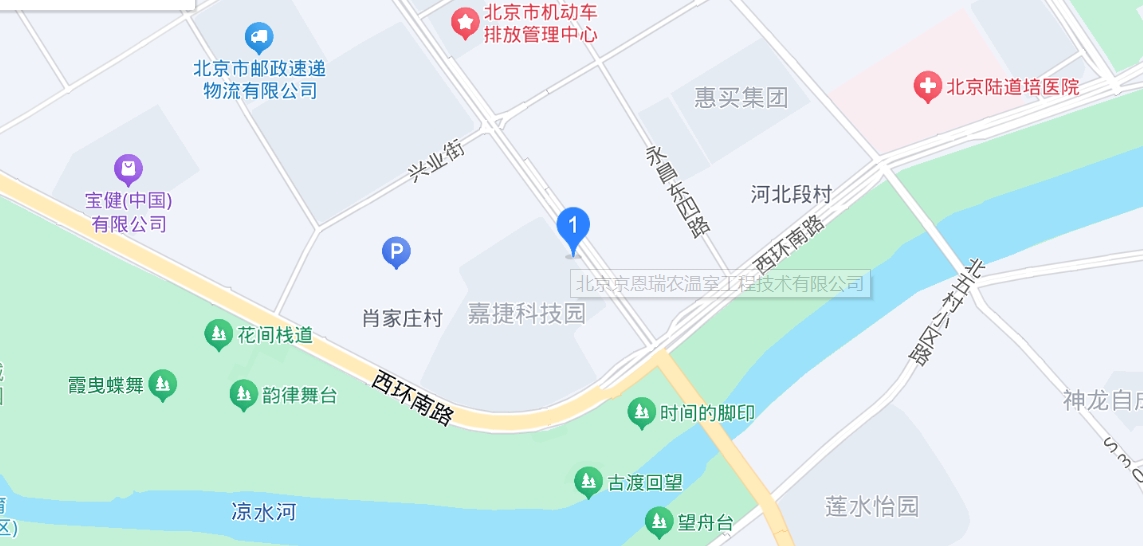Open the 北京京恩瑞农温室工程技术有限公司 label

click(x=721, y=284)
